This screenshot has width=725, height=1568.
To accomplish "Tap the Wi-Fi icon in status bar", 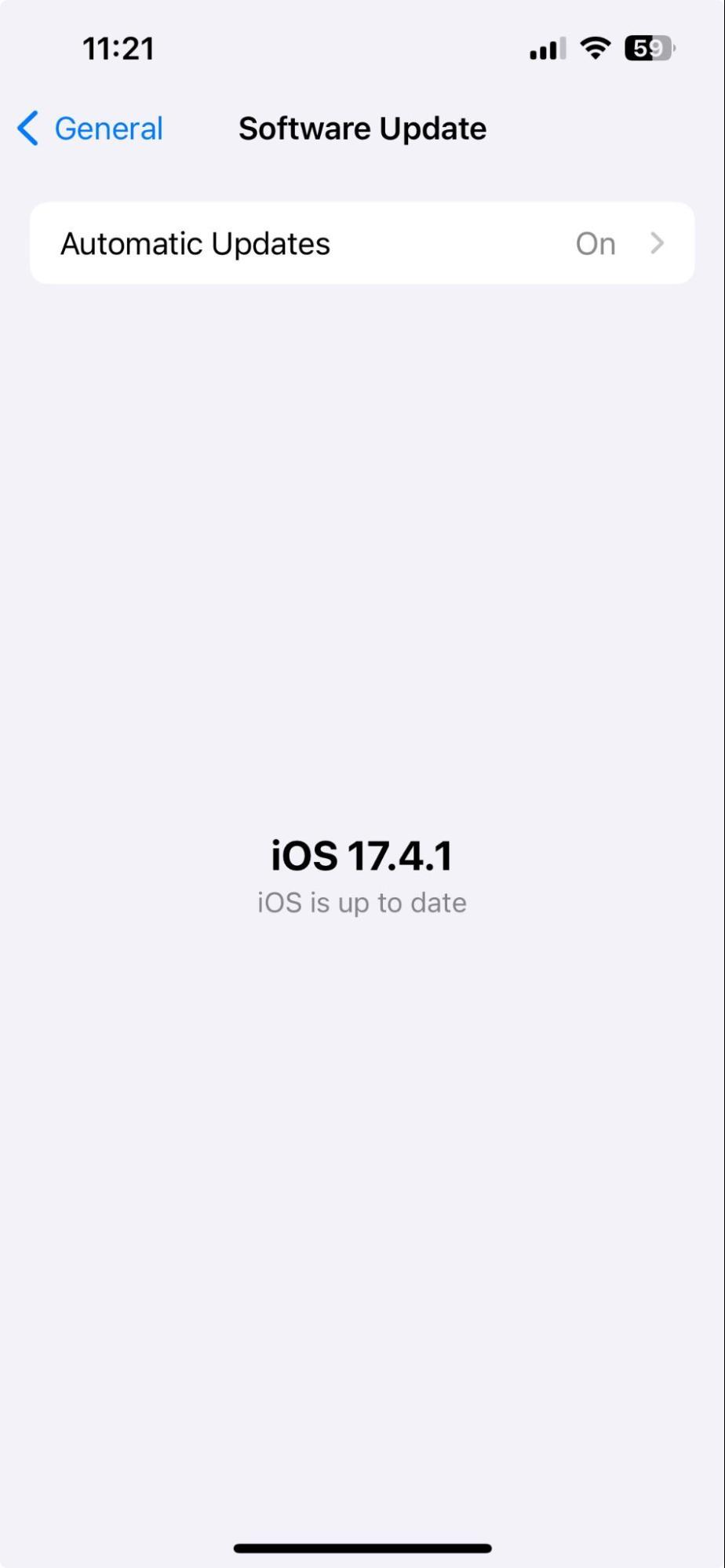I will tap(594, 48).
